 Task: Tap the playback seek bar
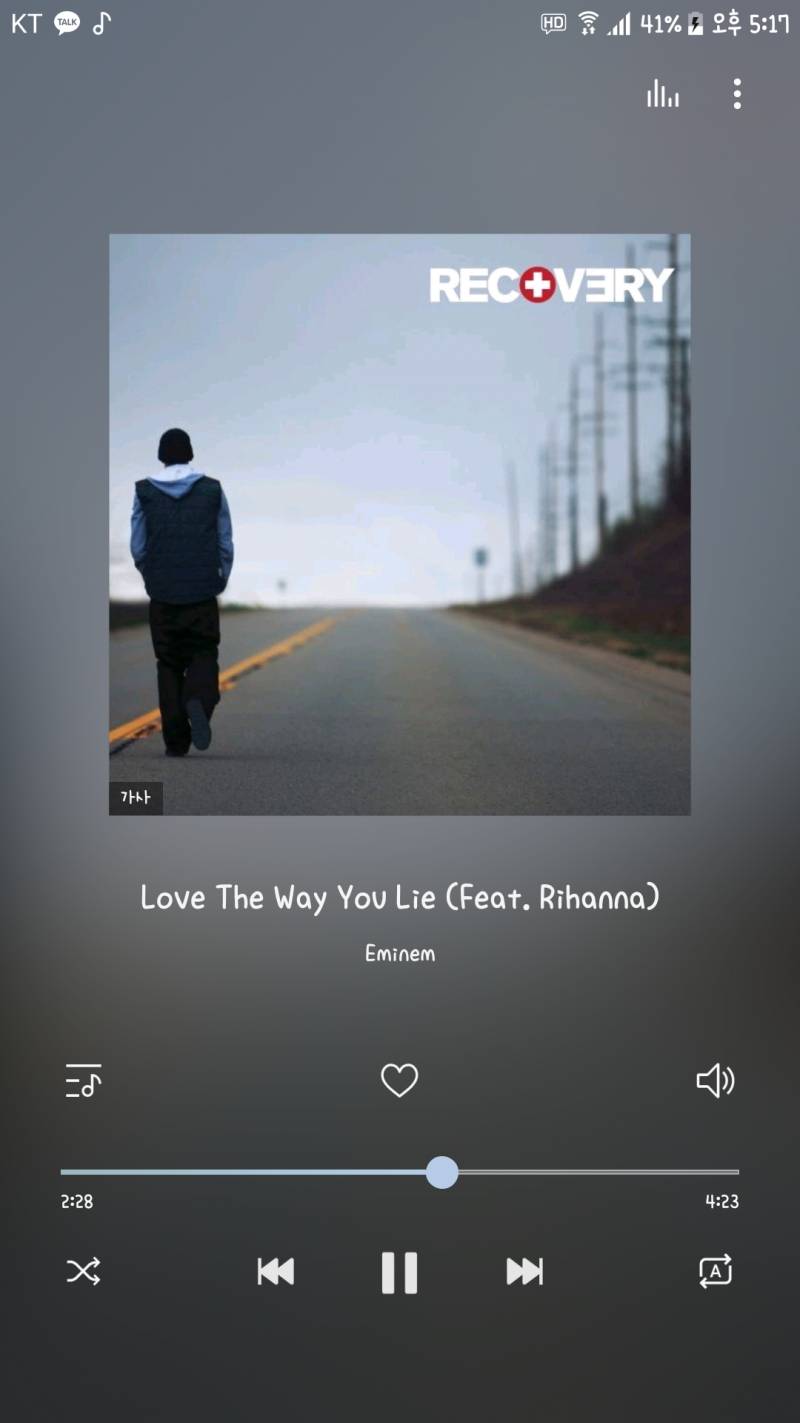coord(400,1172)
